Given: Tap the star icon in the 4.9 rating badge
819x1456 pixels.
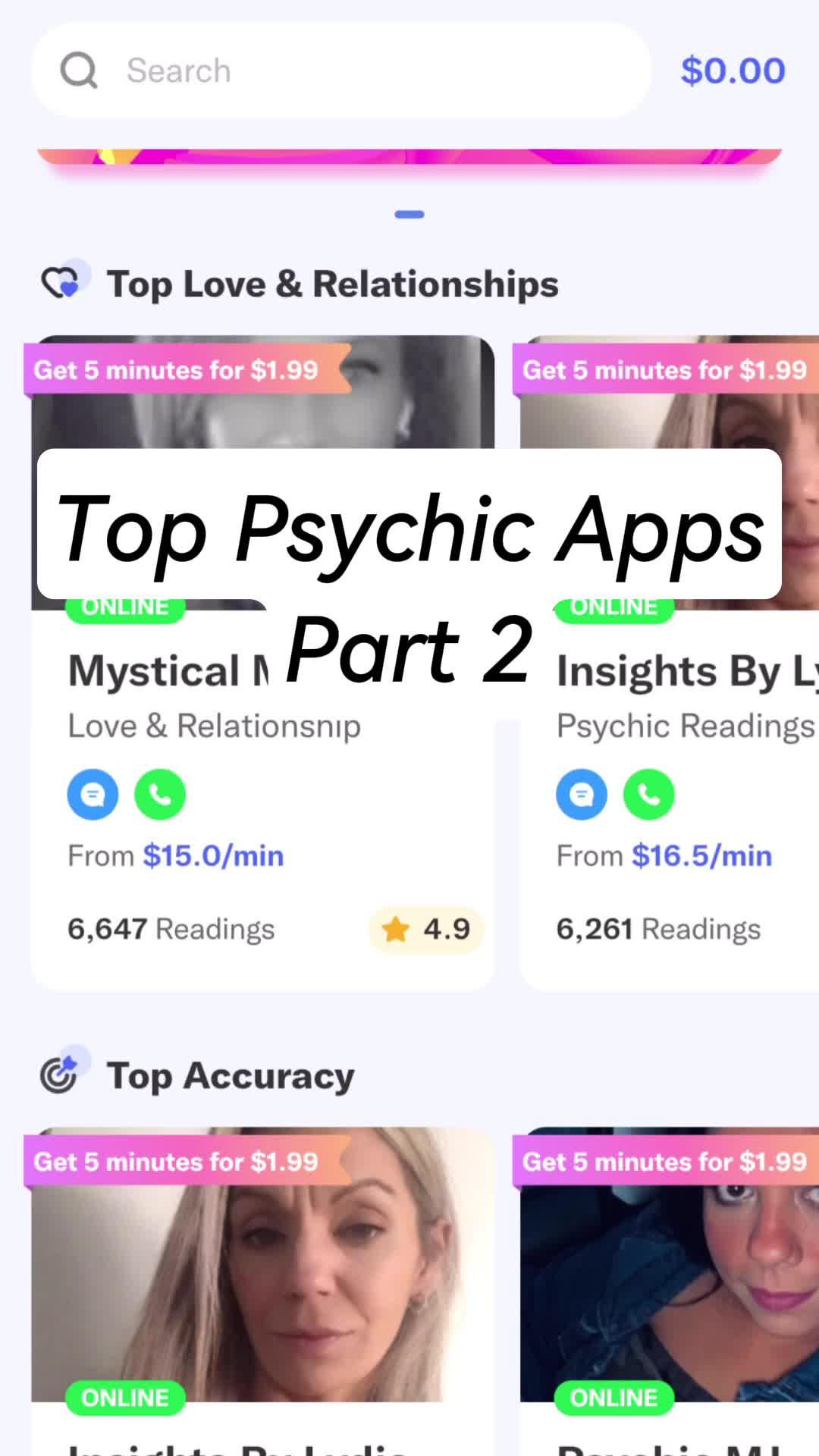Looking at the screenshot, I should [x=395, y=929].
